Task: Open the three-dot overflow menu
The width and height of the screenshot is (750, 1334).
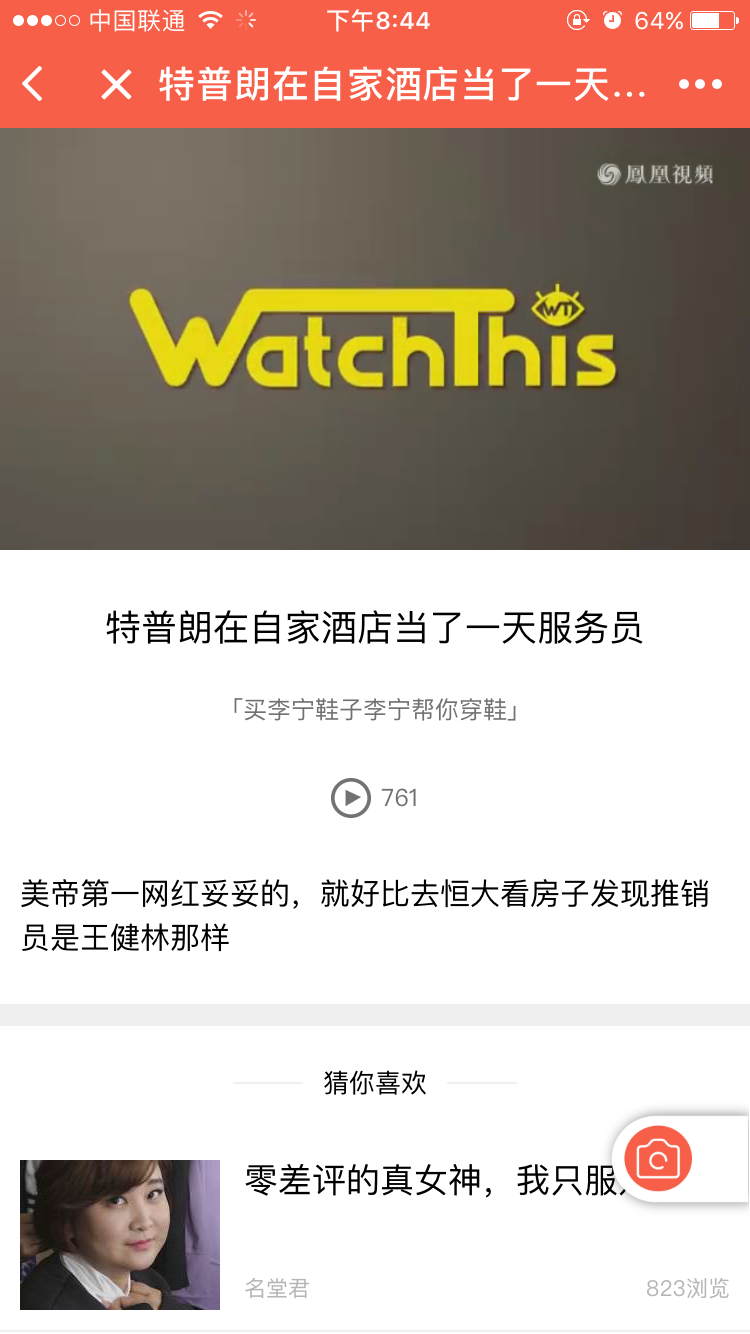Action: (700, 85)
